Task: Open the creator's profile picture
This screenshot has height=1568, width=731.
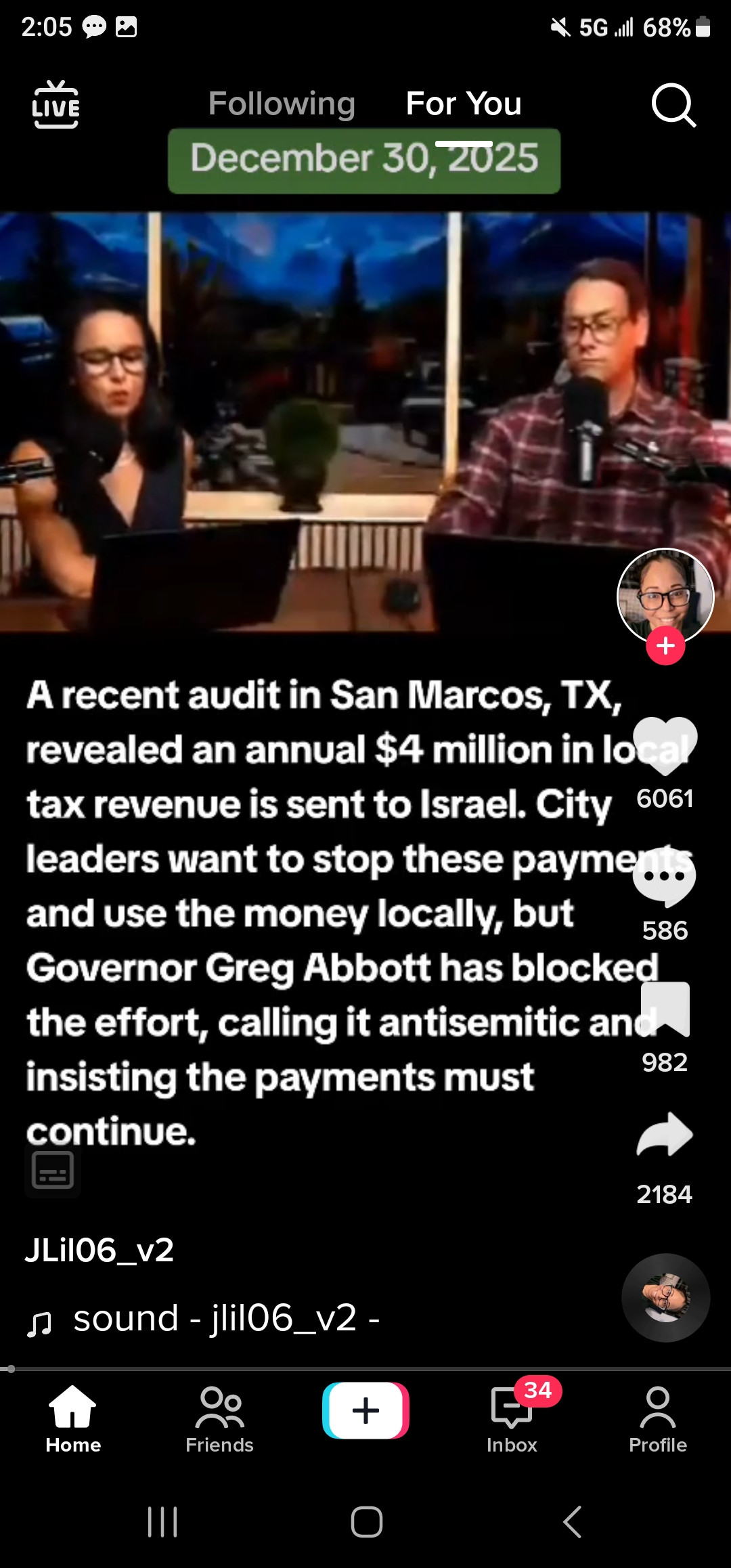Action: [x=665, y=594]
